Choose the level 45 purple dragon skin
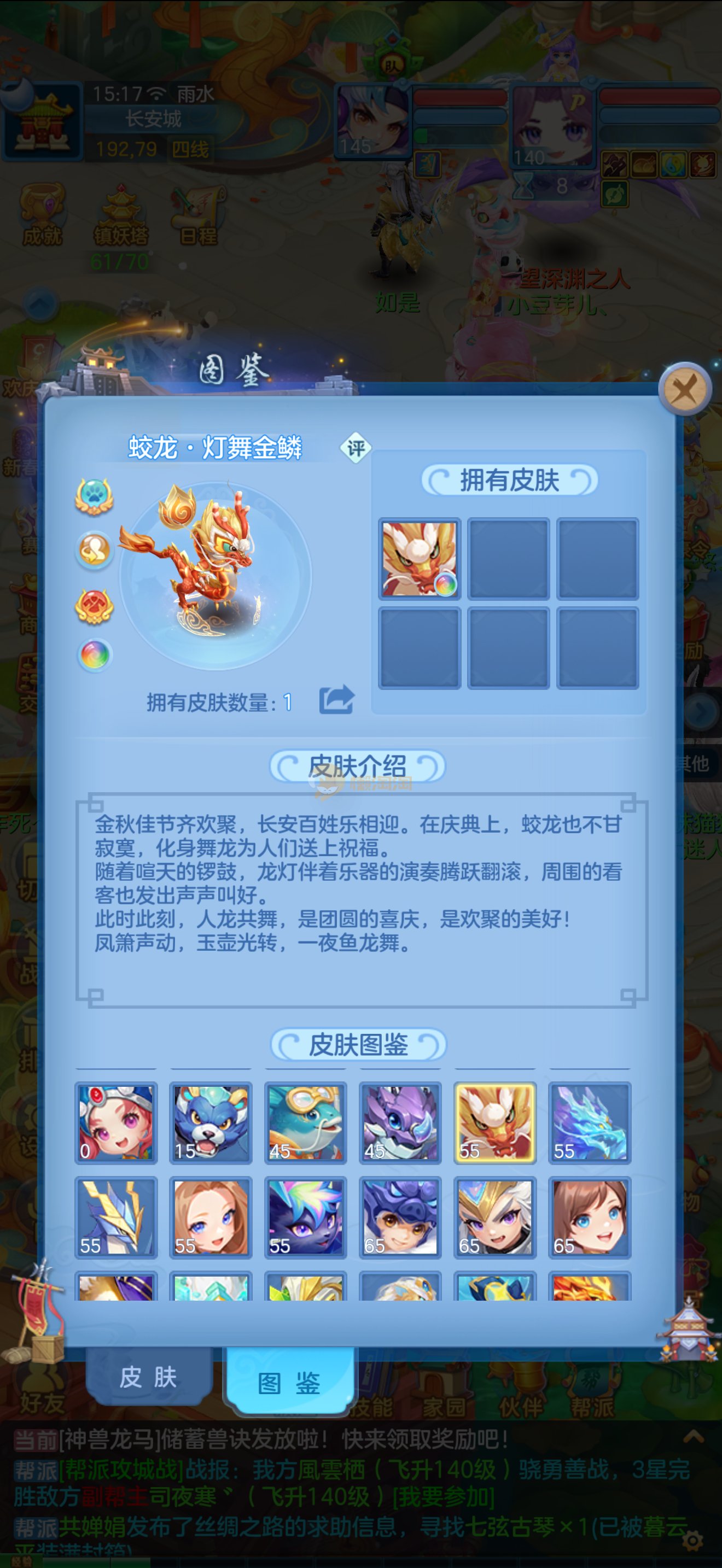 tap(400, 1122)
